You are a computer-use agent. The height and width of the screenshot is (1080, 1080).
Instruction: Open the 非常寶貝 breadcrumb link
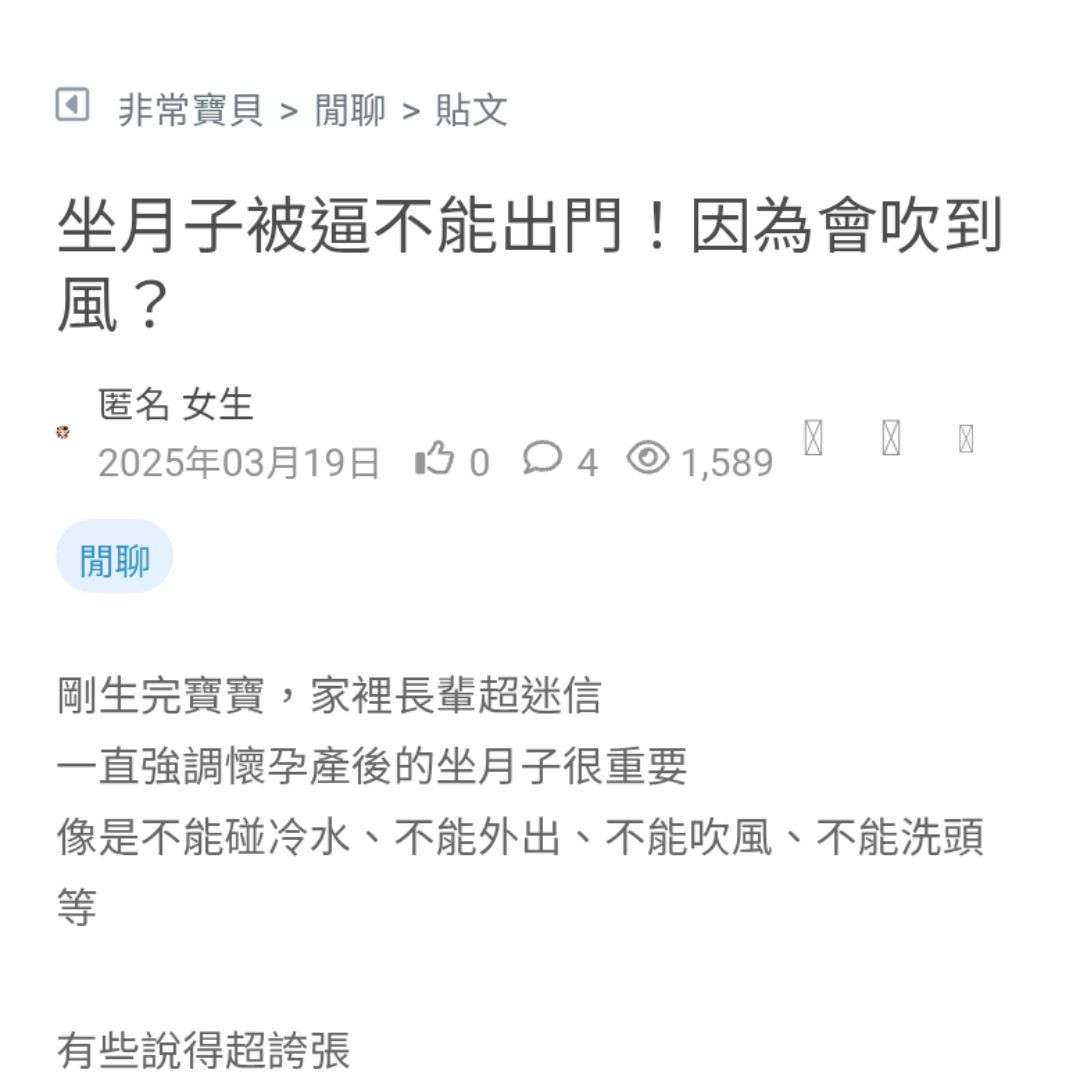[x=190, y=109]
